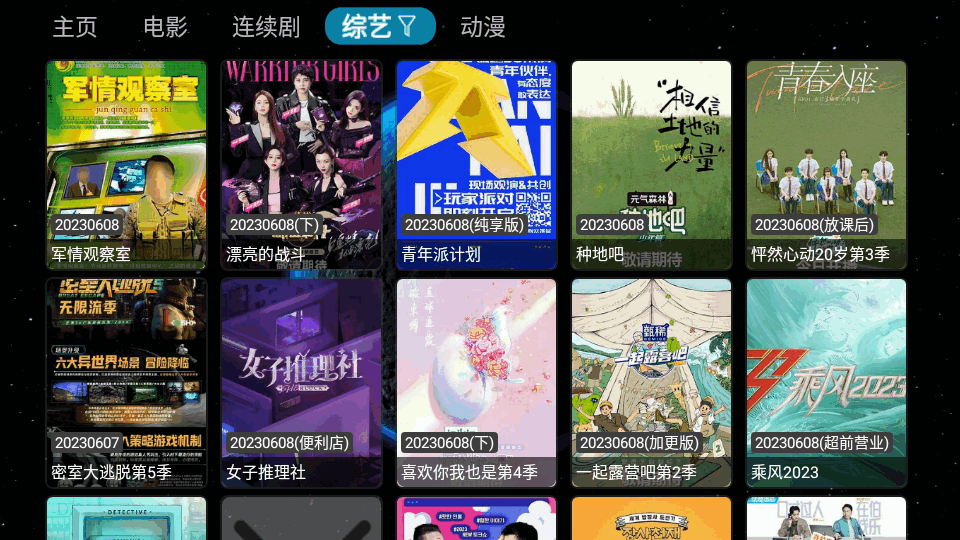Open 怦然心动20岁第3季
The image size is (960, 540).
tap(826, 165)
